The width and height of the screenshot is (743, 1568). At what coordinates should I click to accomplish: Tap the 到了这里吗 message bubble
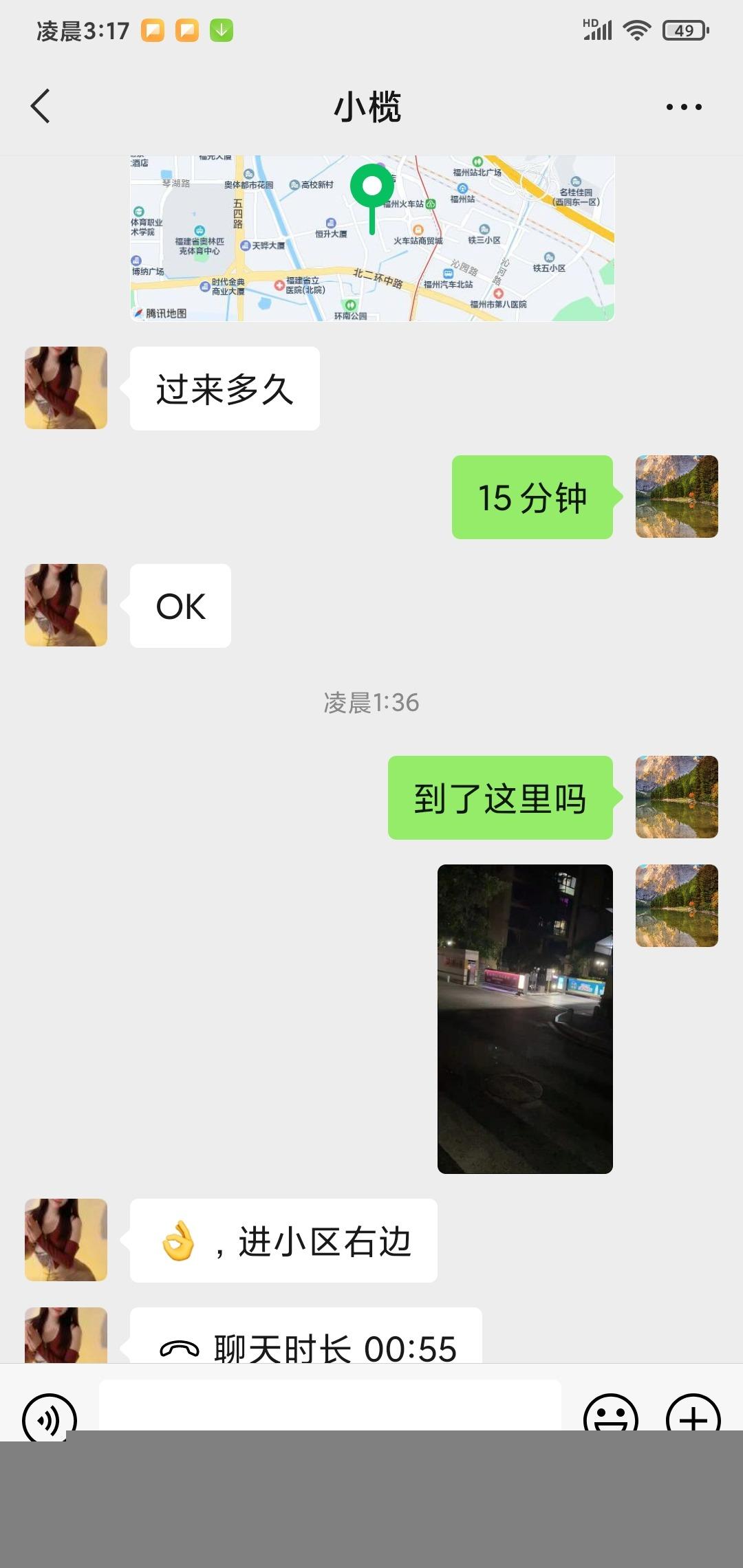tap(499, 798)
